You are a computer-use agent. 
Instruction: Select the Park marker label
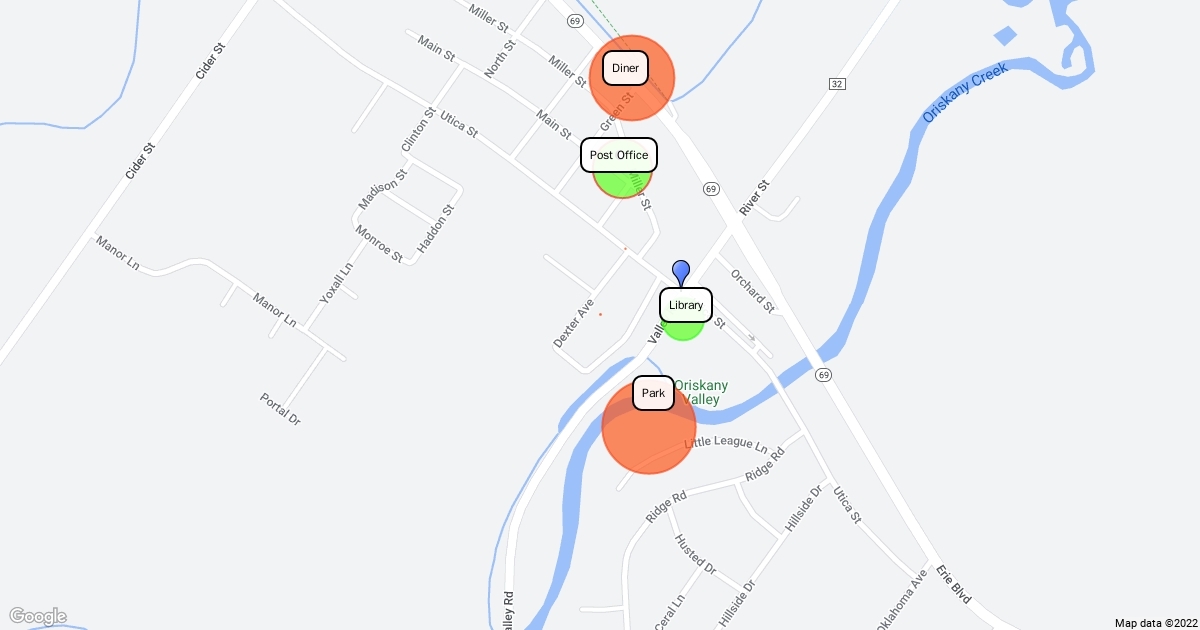click(653, 393)
